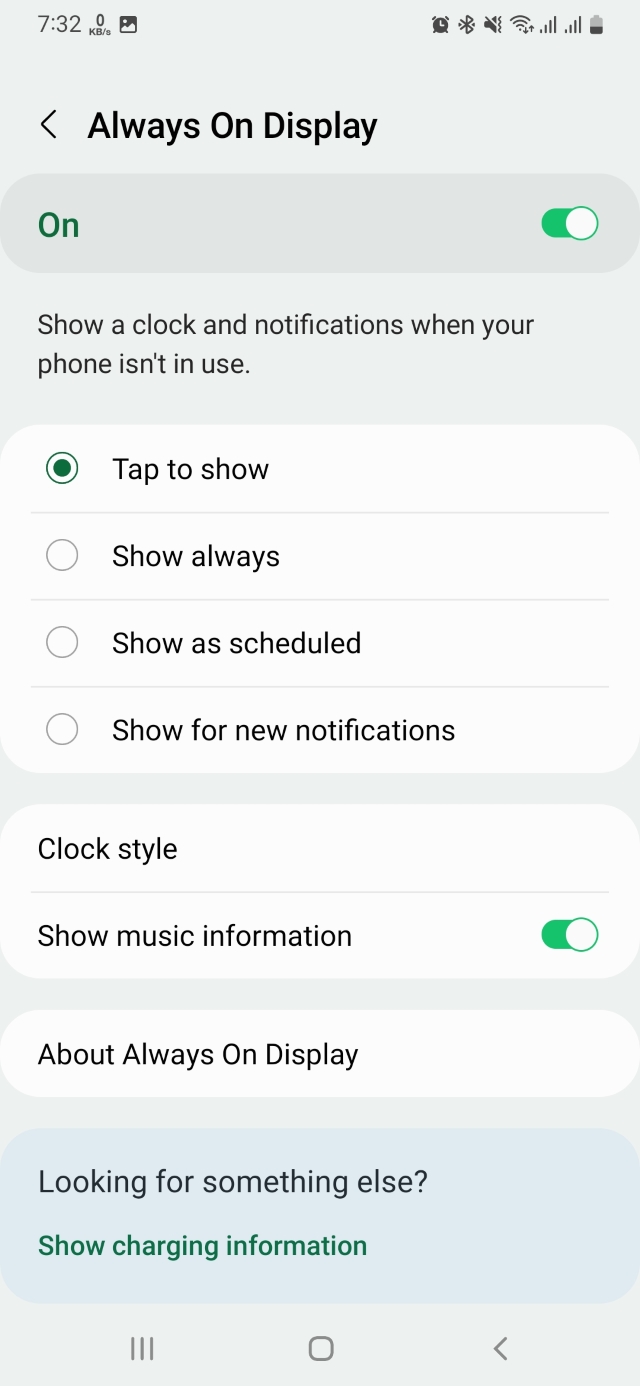Image resolution: width=640 pixels, height=1386 pixels.
Task: Disable Show music information
Action: [x=569, y=935]
